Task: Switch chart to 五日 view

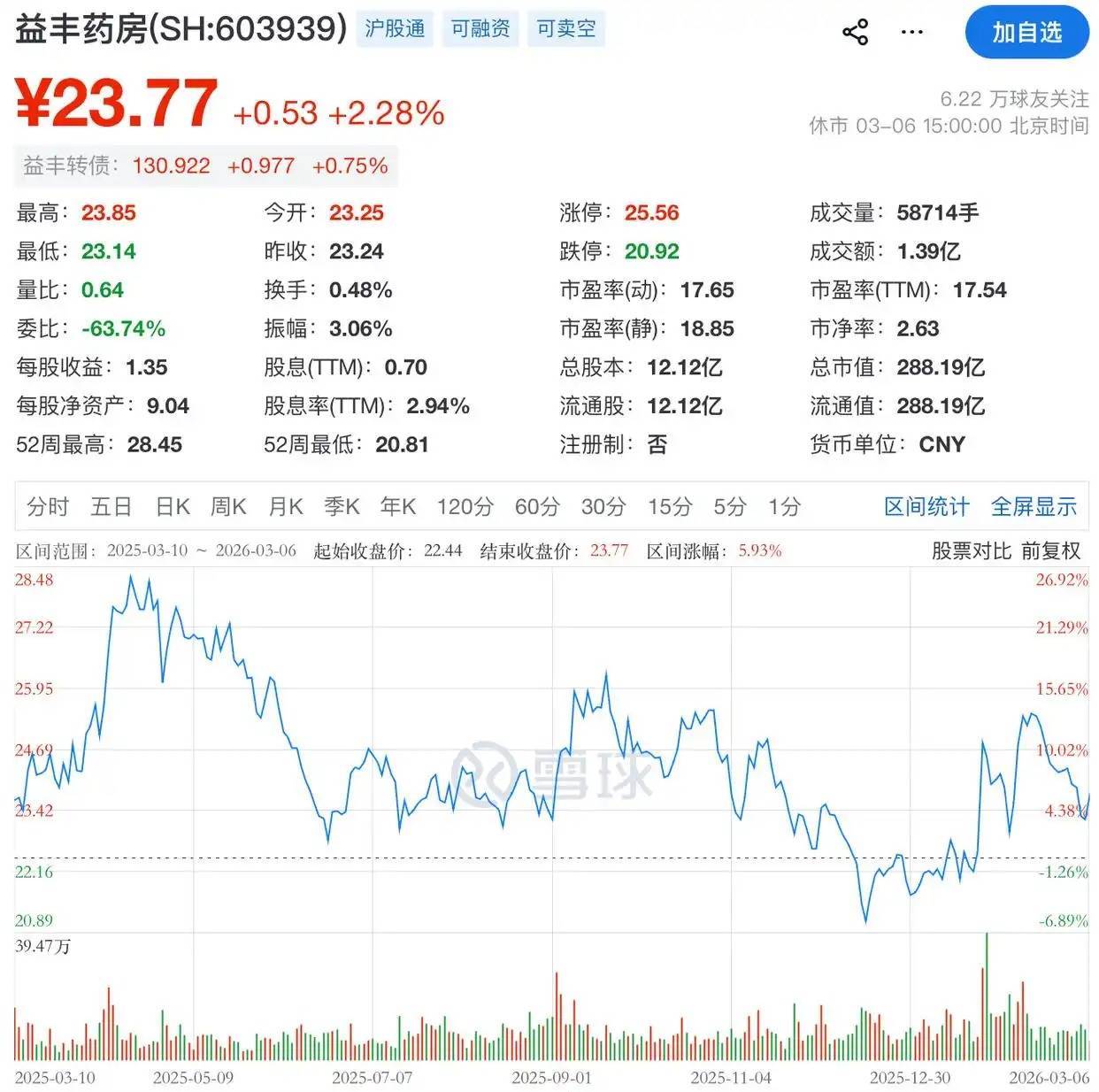Action: [x=111, y=506]
